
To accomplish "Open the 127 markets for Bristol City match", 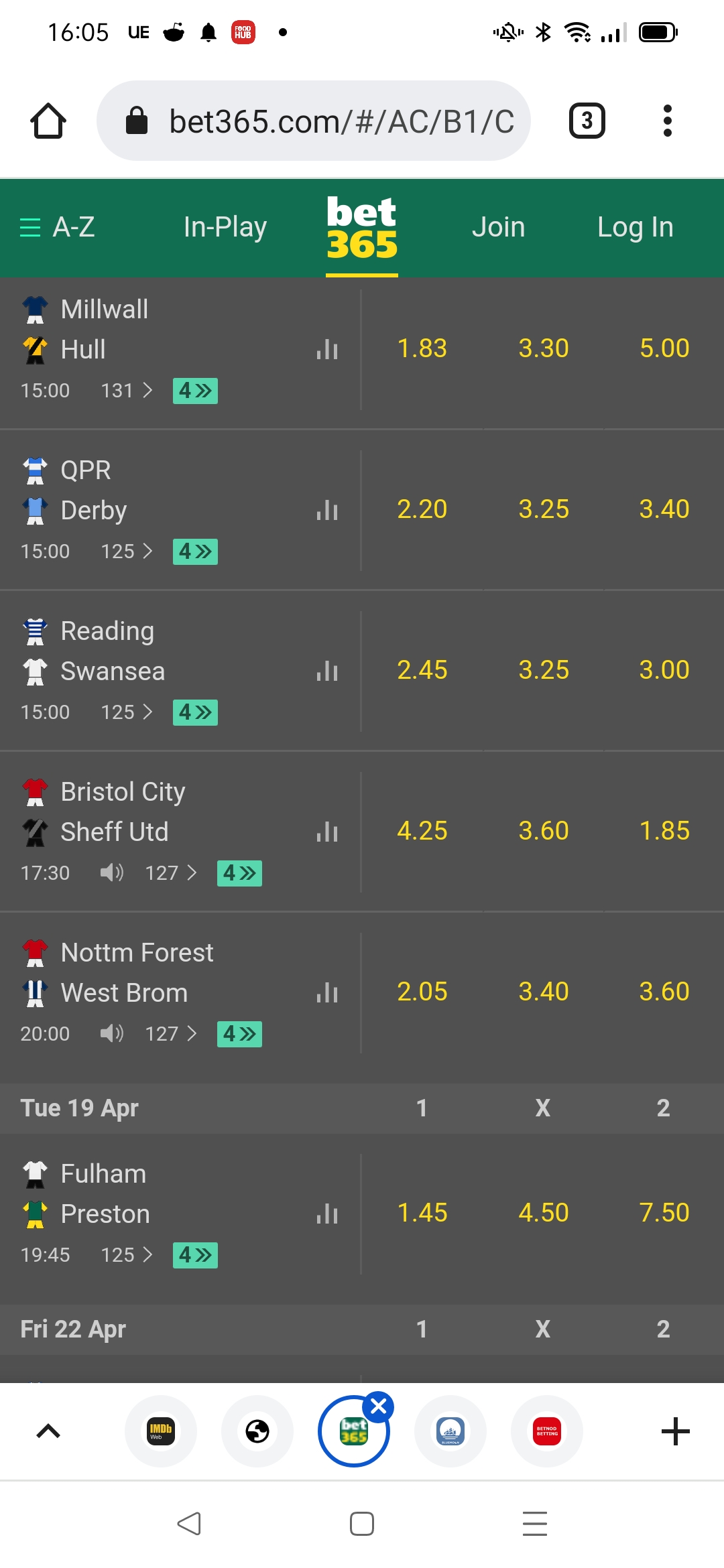I will click(171, 872).
